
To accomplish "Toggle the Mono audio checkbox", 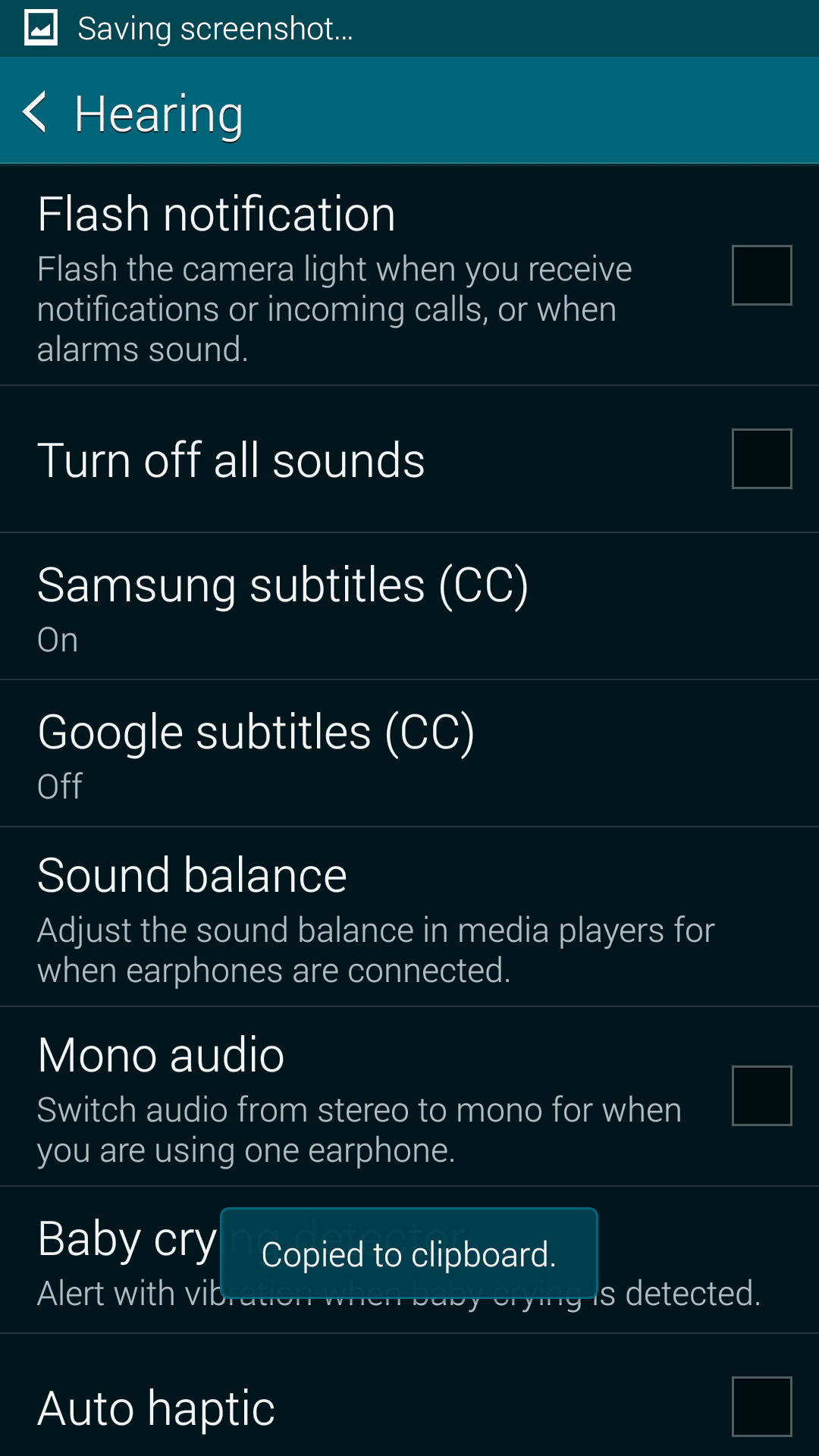I will 761,1096.
